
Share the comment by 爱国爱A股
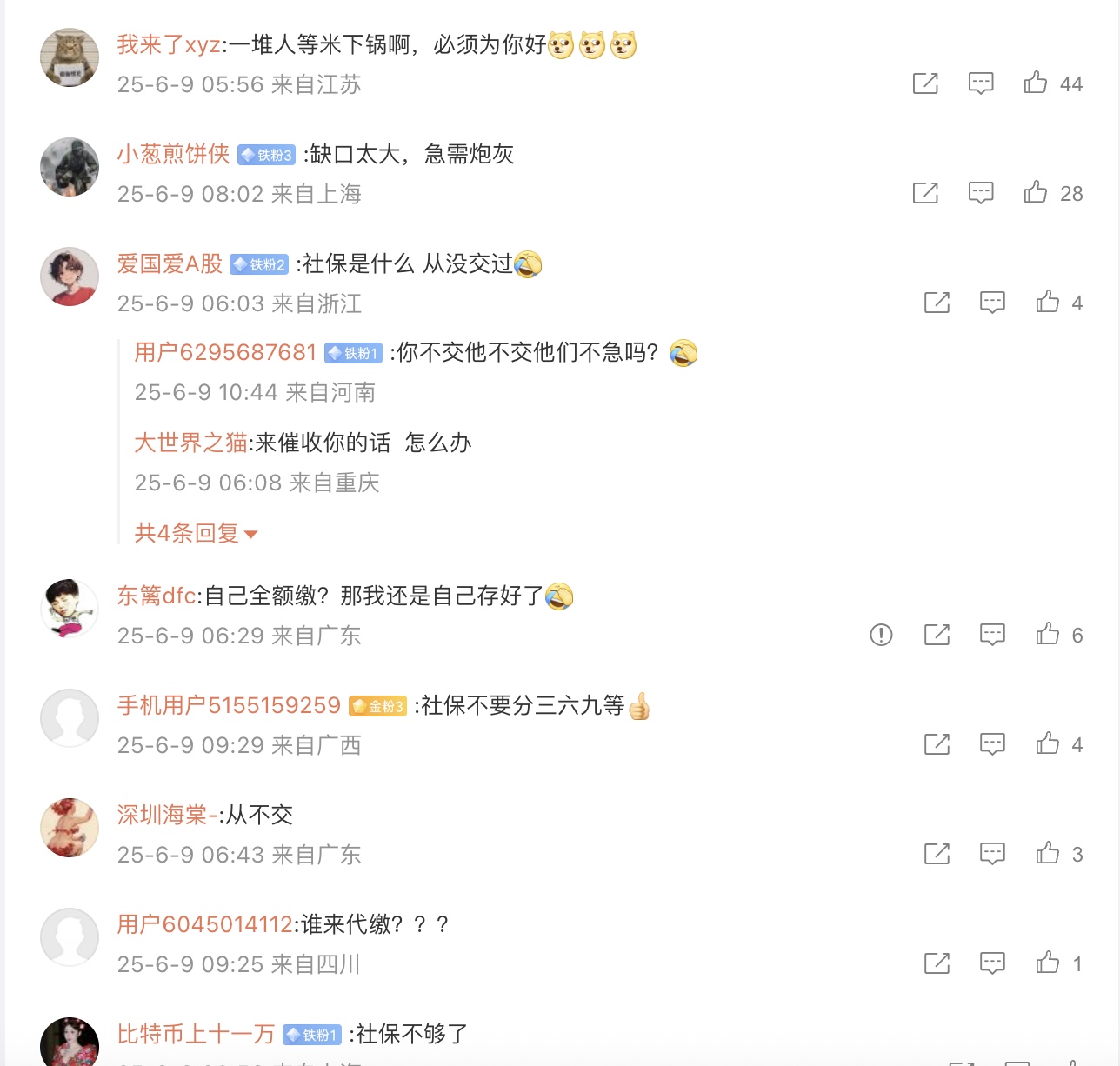click(937, 303)
